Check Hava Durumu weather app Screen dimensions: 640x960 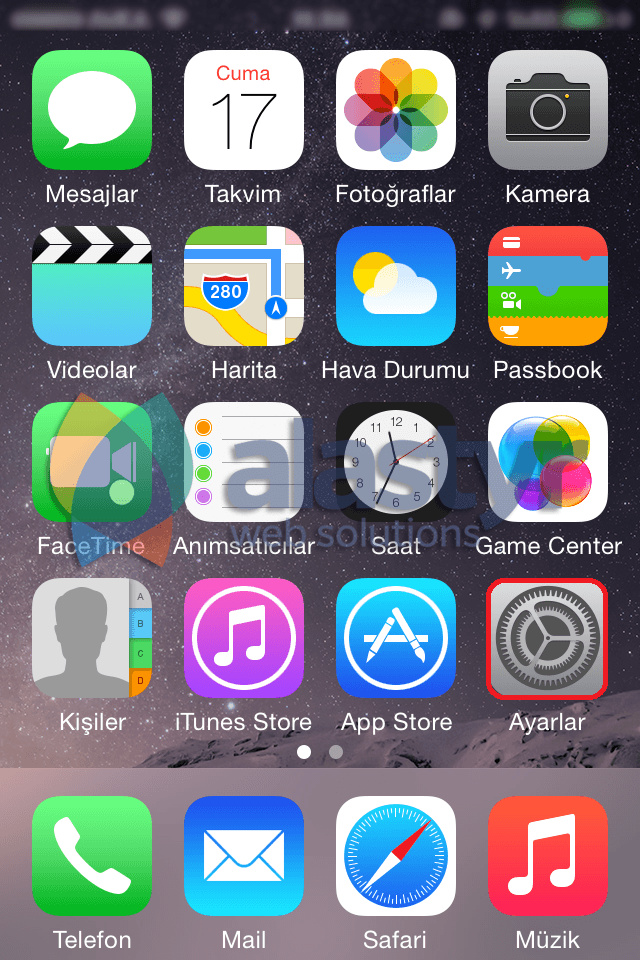click(396, 286)
